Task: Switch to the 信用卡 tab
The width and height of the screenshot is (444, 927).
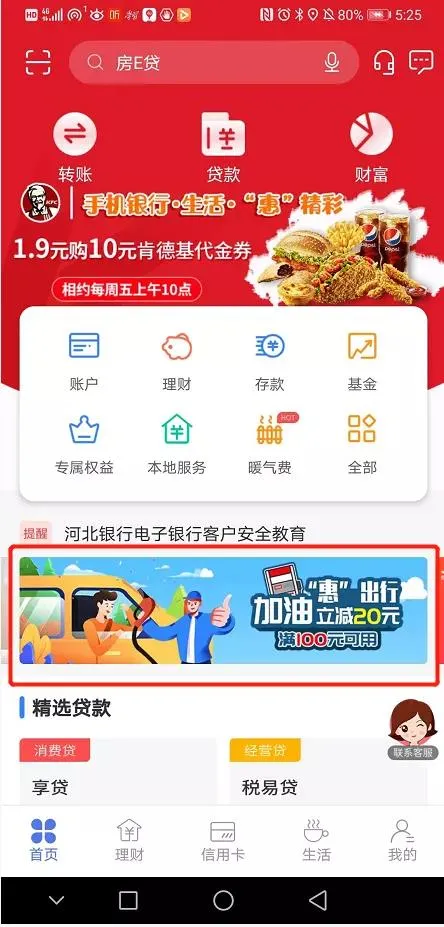Action: pyautogui.click(x=222, y=841)
